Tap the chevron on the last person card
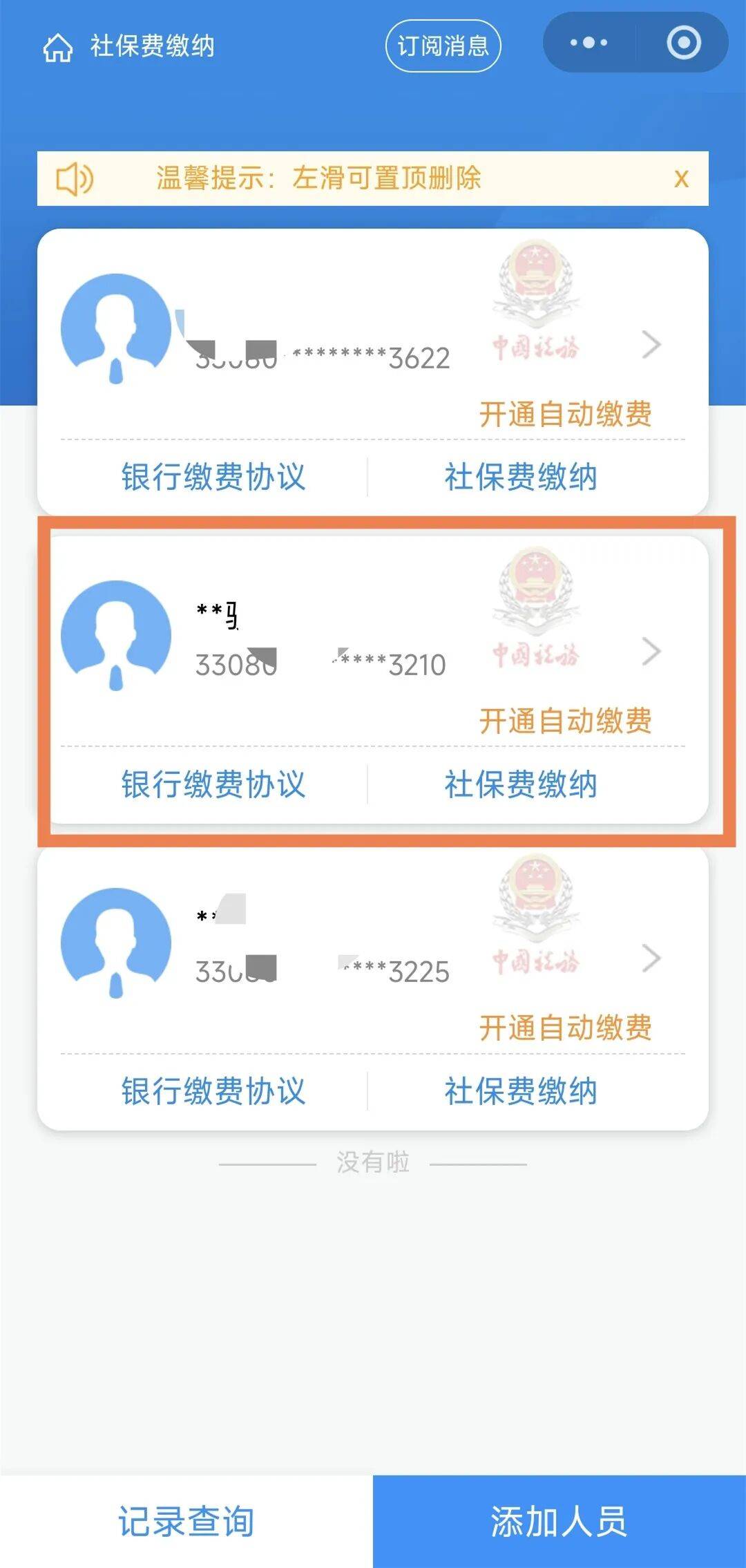Screen dimensions: 746x1568 (650, 957)
